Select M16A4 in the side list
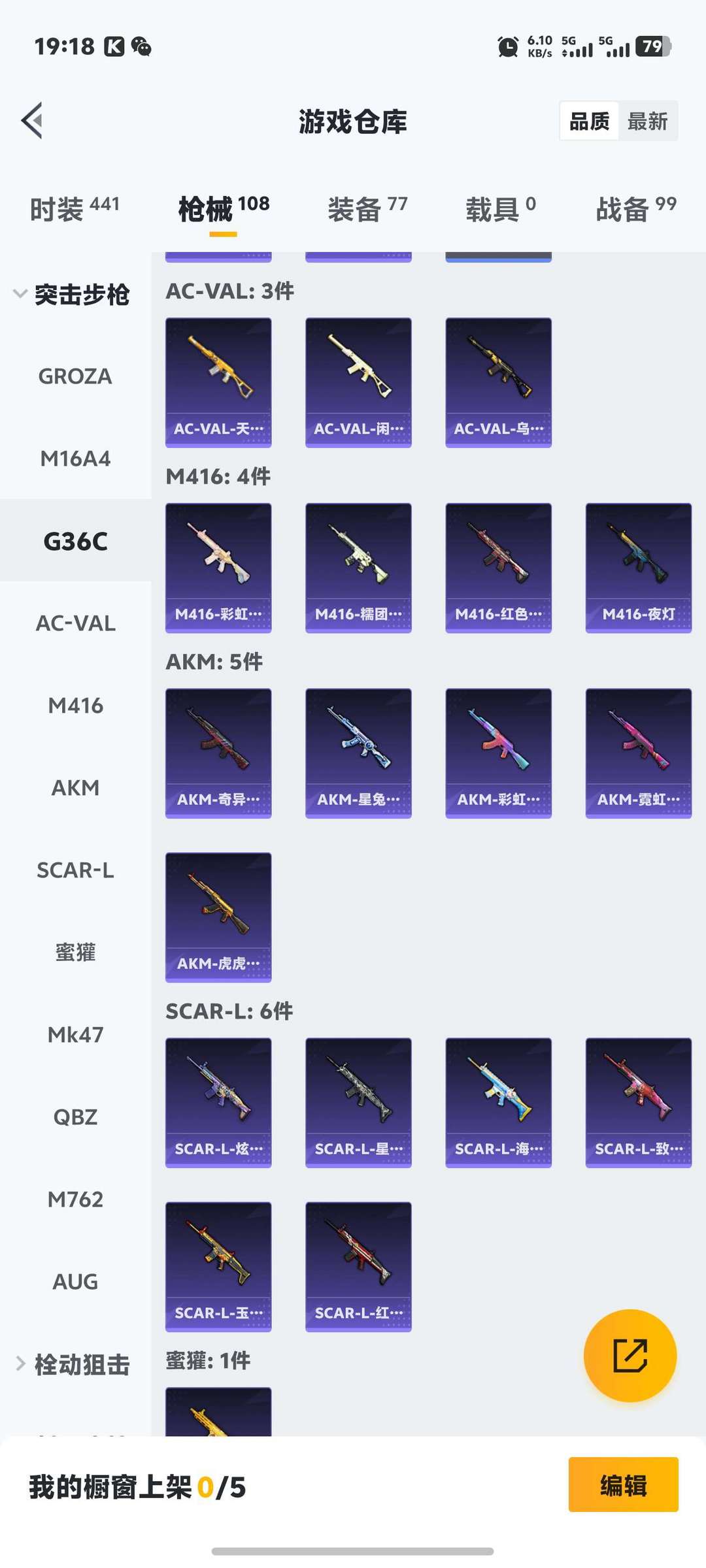This screenshot has height=1568, width=706. (x=75, y=459)
